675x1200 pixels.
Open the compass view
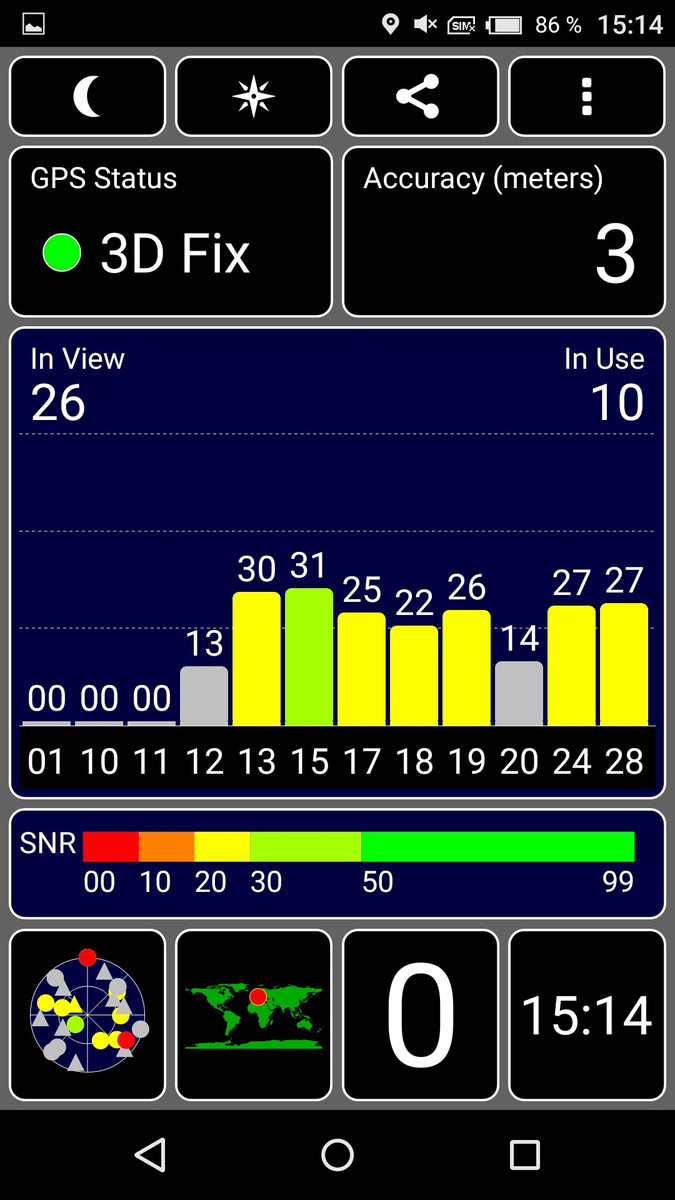(254, 96)
